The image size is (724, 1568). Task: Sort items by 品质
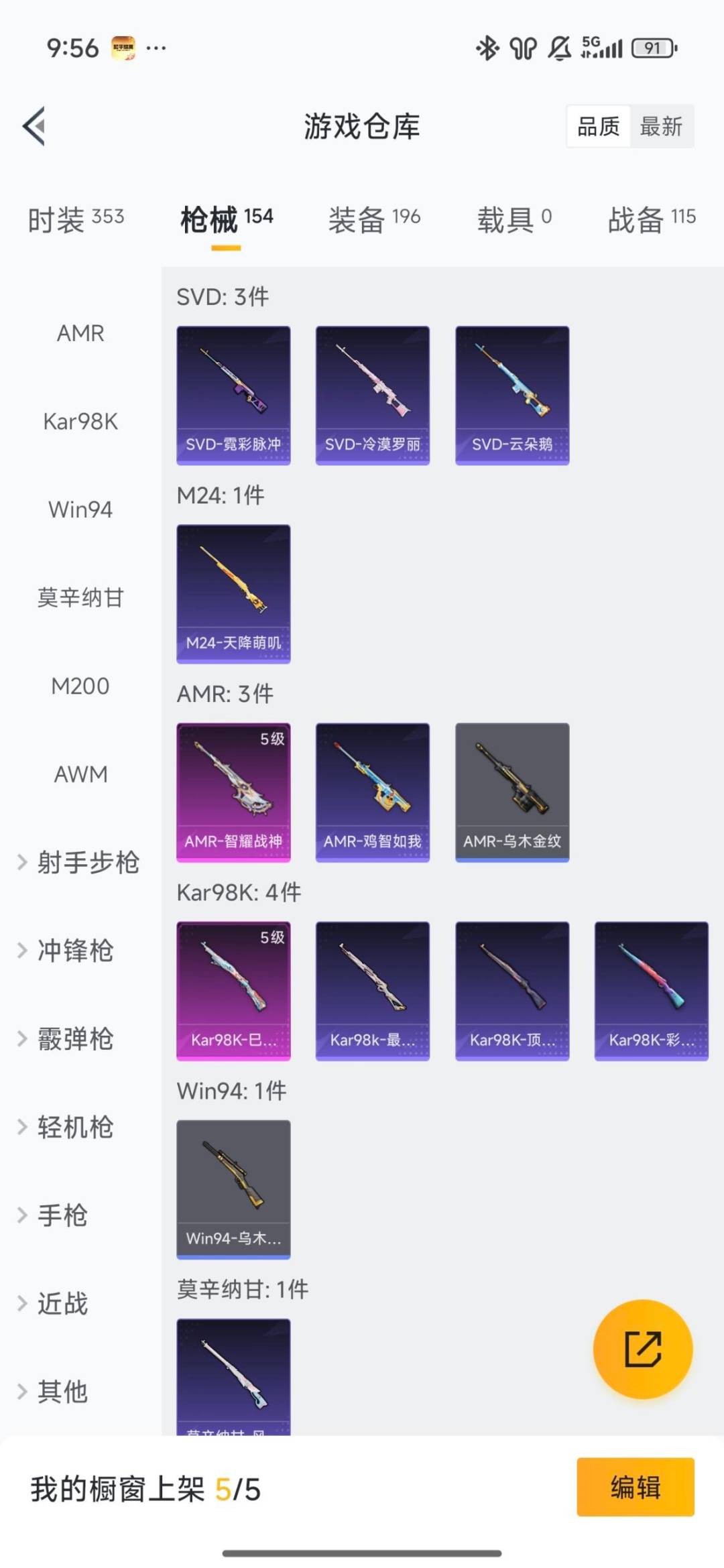click(599, 127)
